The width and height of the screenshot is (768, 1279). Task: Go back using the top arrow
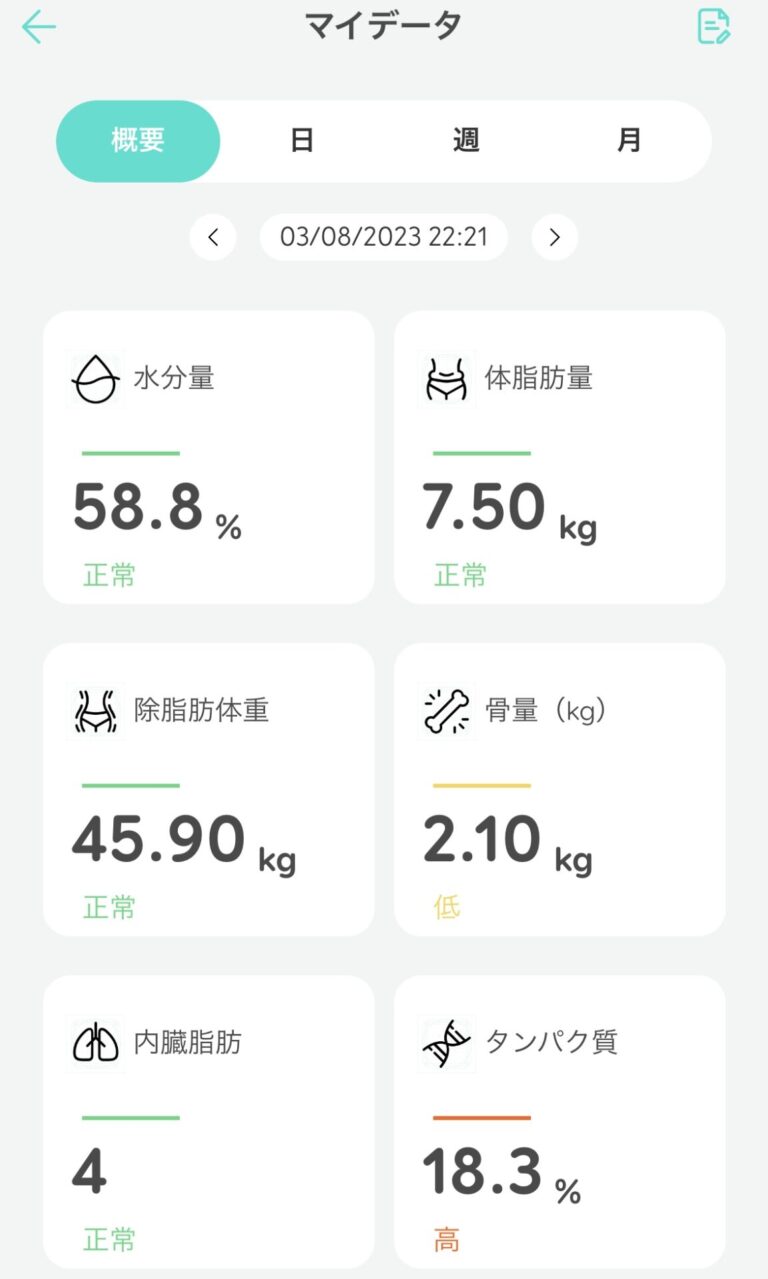coord(39,27)
